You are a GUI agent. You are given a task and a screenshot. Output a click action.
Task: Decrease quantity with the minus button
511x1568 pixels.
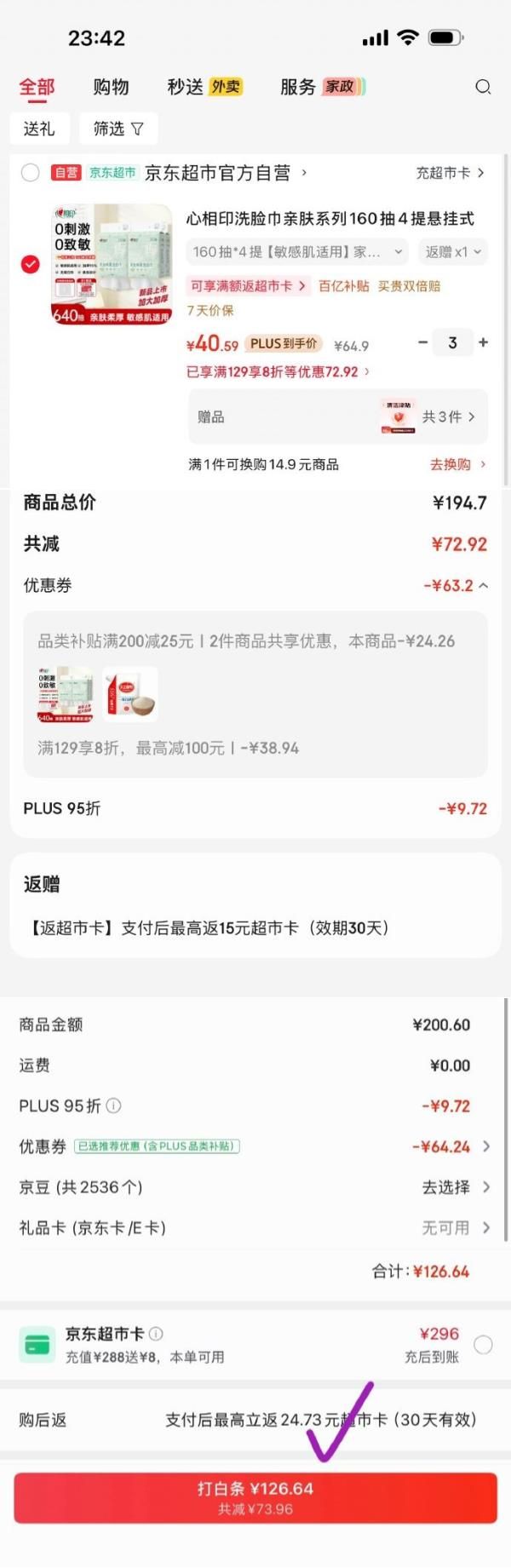(422, 342)
